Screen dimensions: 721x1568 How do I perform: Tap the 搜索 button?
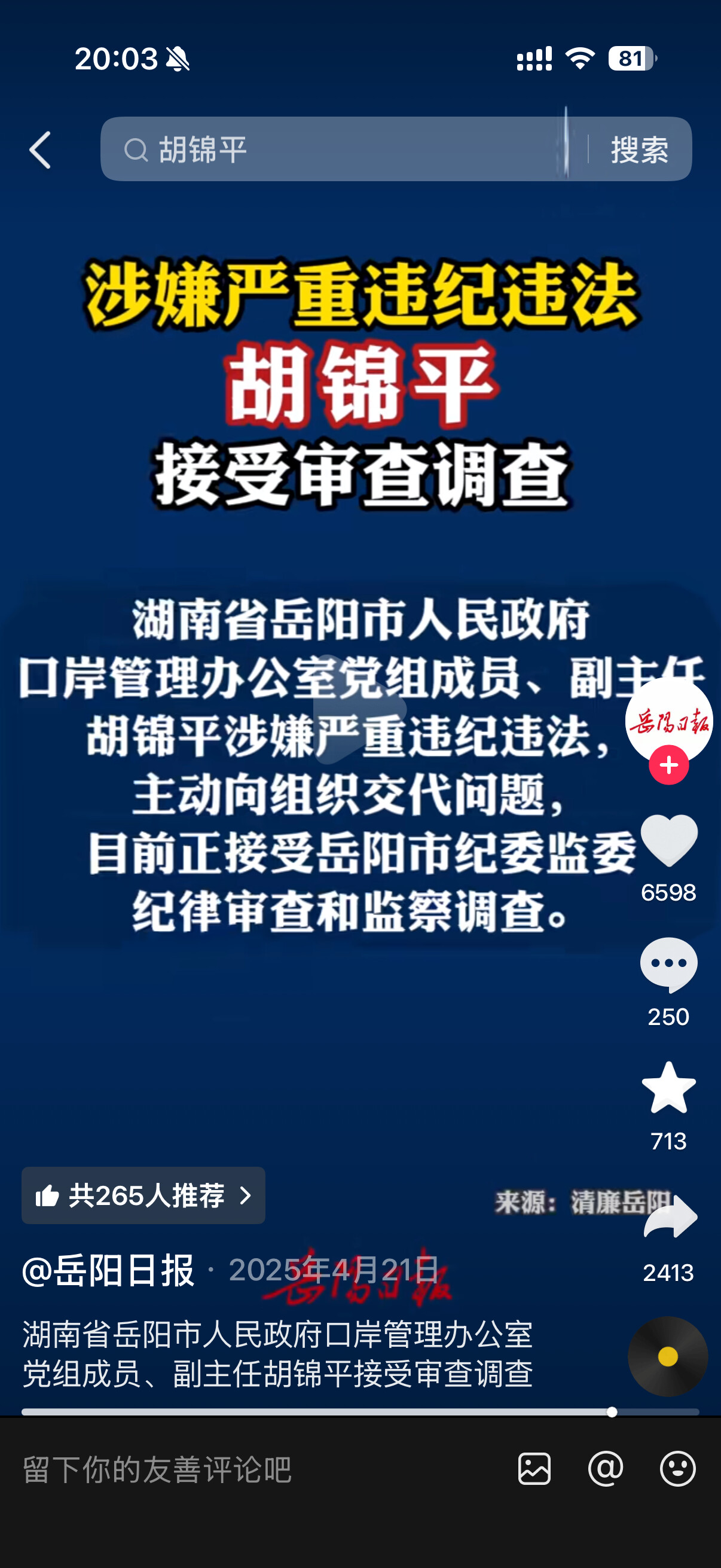tap(640, 150)
